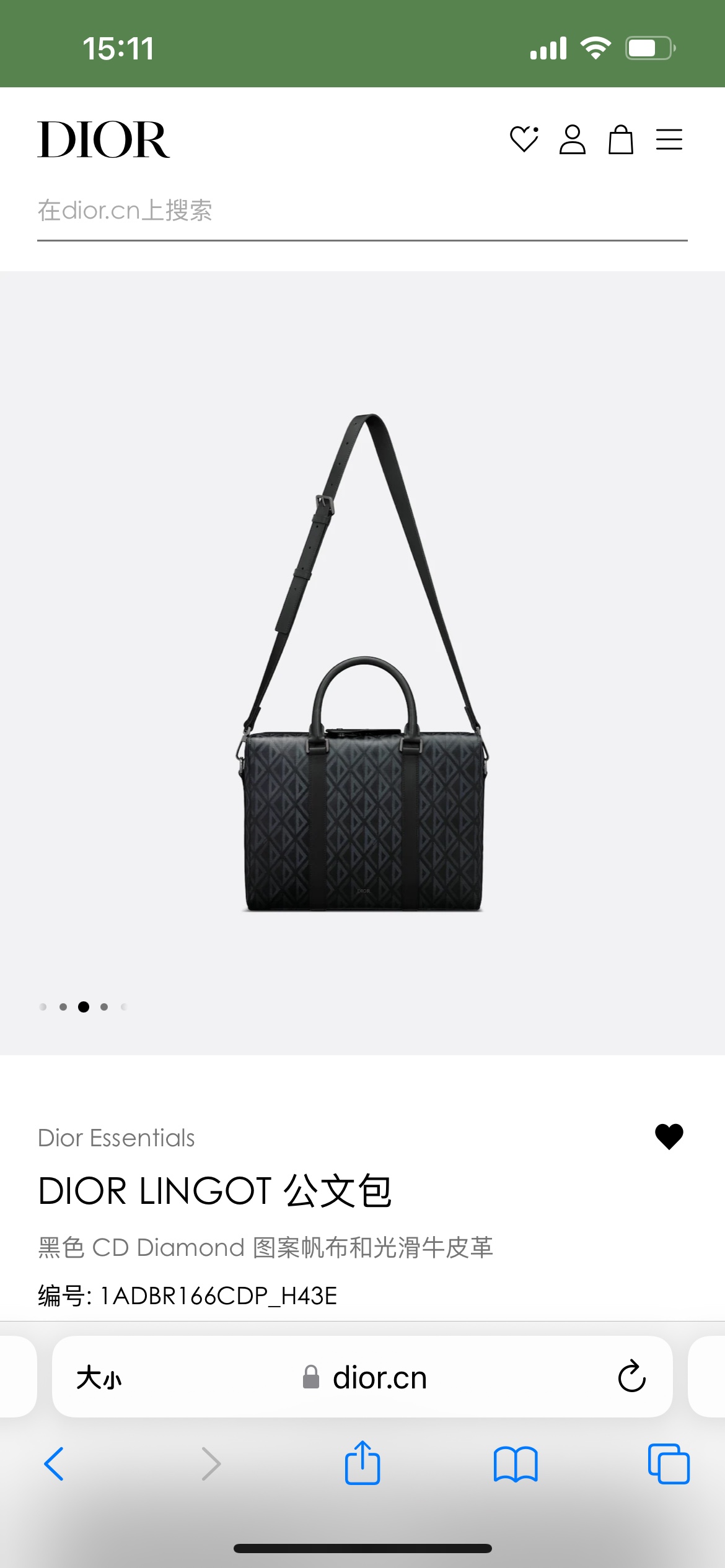Tap the dior.cn search field
This screenshot has height=1568, width=725.
[362, 211]
